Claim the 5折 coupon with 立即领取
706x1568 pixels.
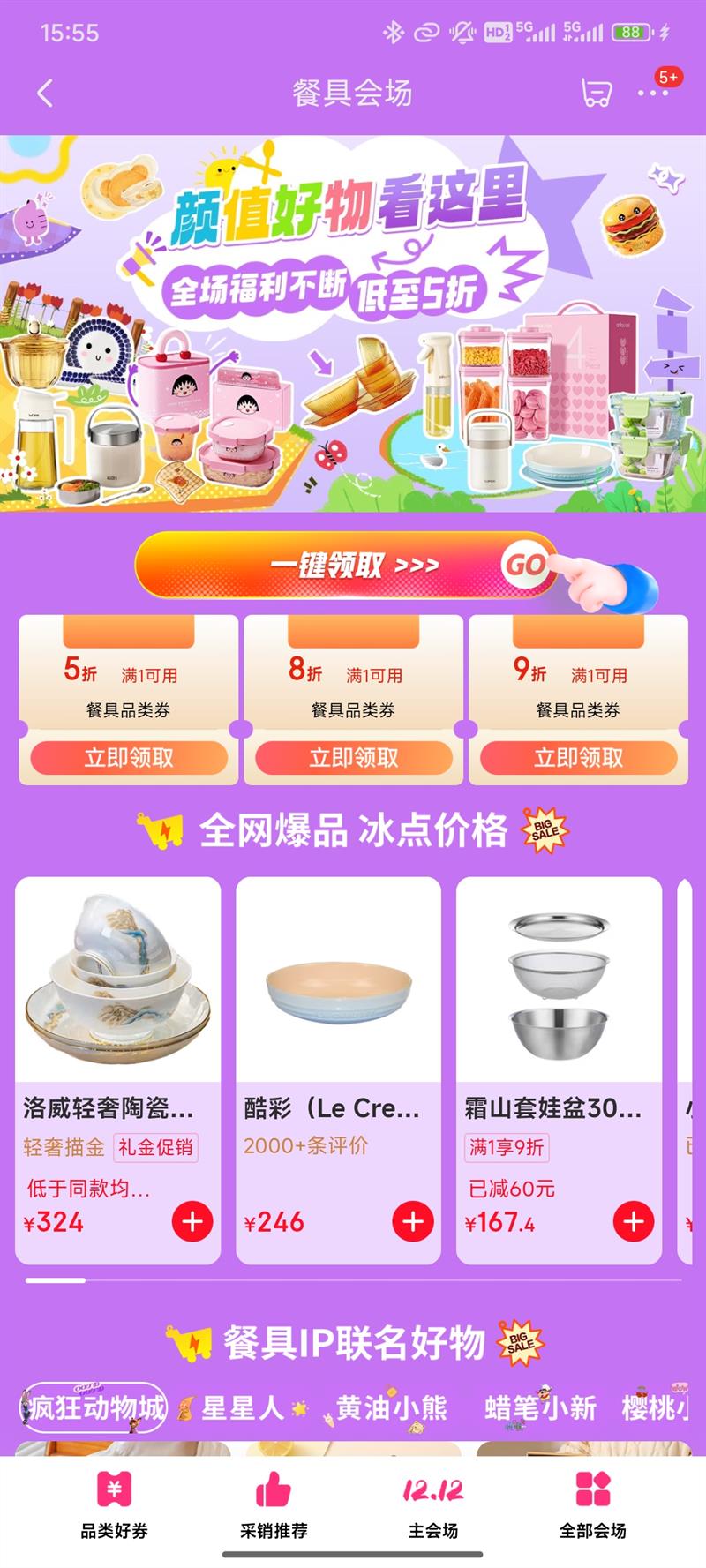pos(129,758)
